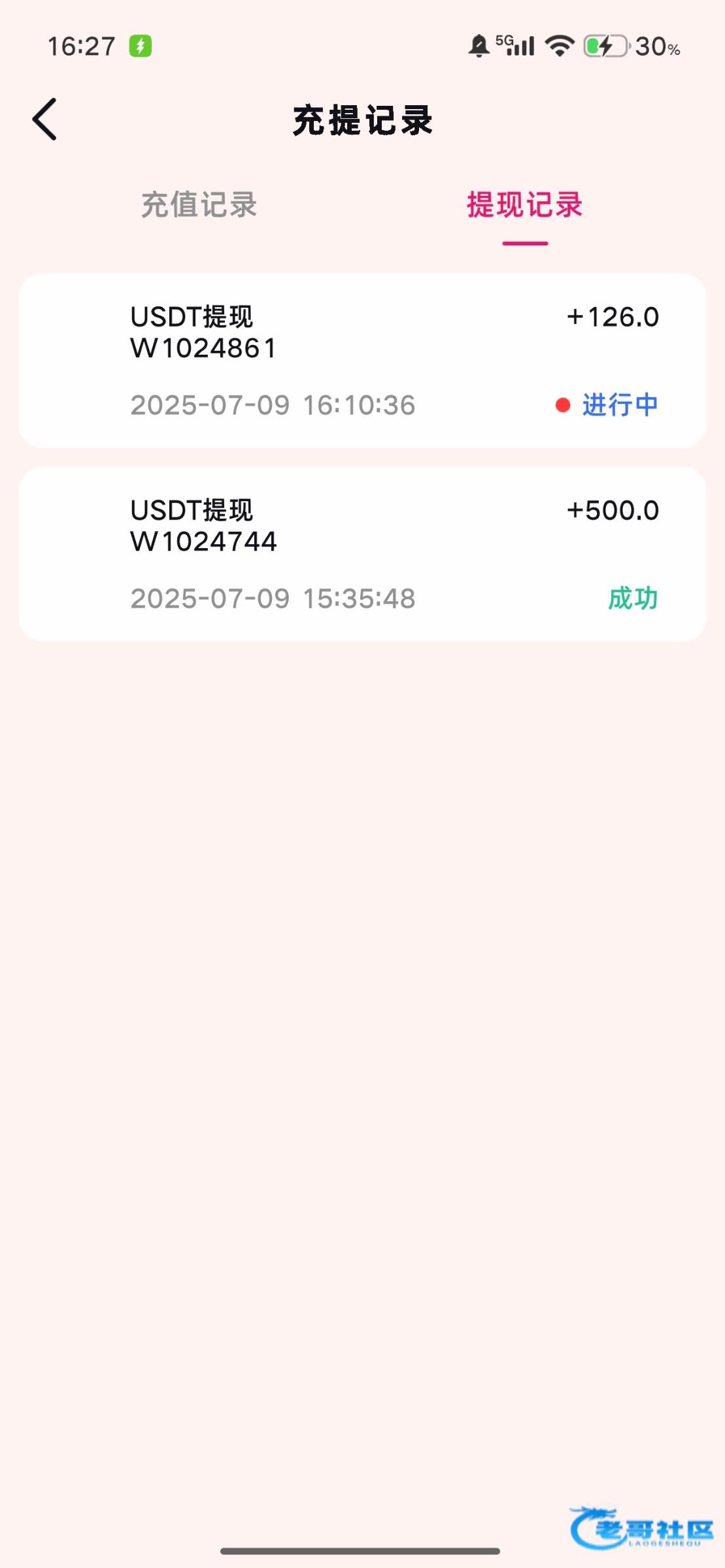Screen dimensions: 725x1568
Task: Select the 提现记录 tab
Action: click(x=524, y=205)
